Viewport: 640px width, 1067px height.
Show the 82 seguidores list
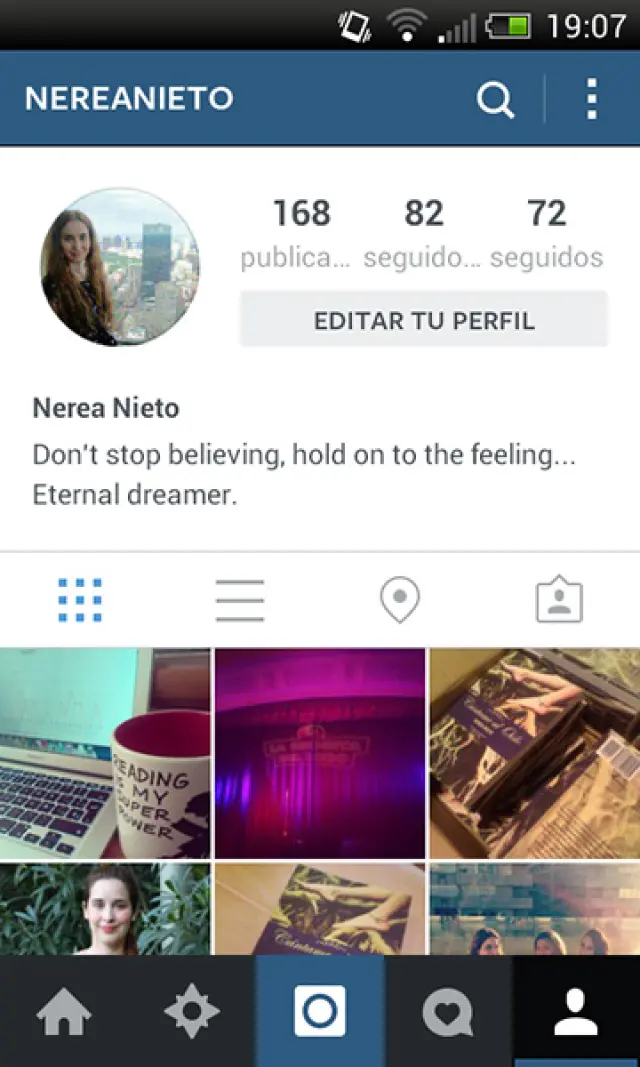point(423,234)
